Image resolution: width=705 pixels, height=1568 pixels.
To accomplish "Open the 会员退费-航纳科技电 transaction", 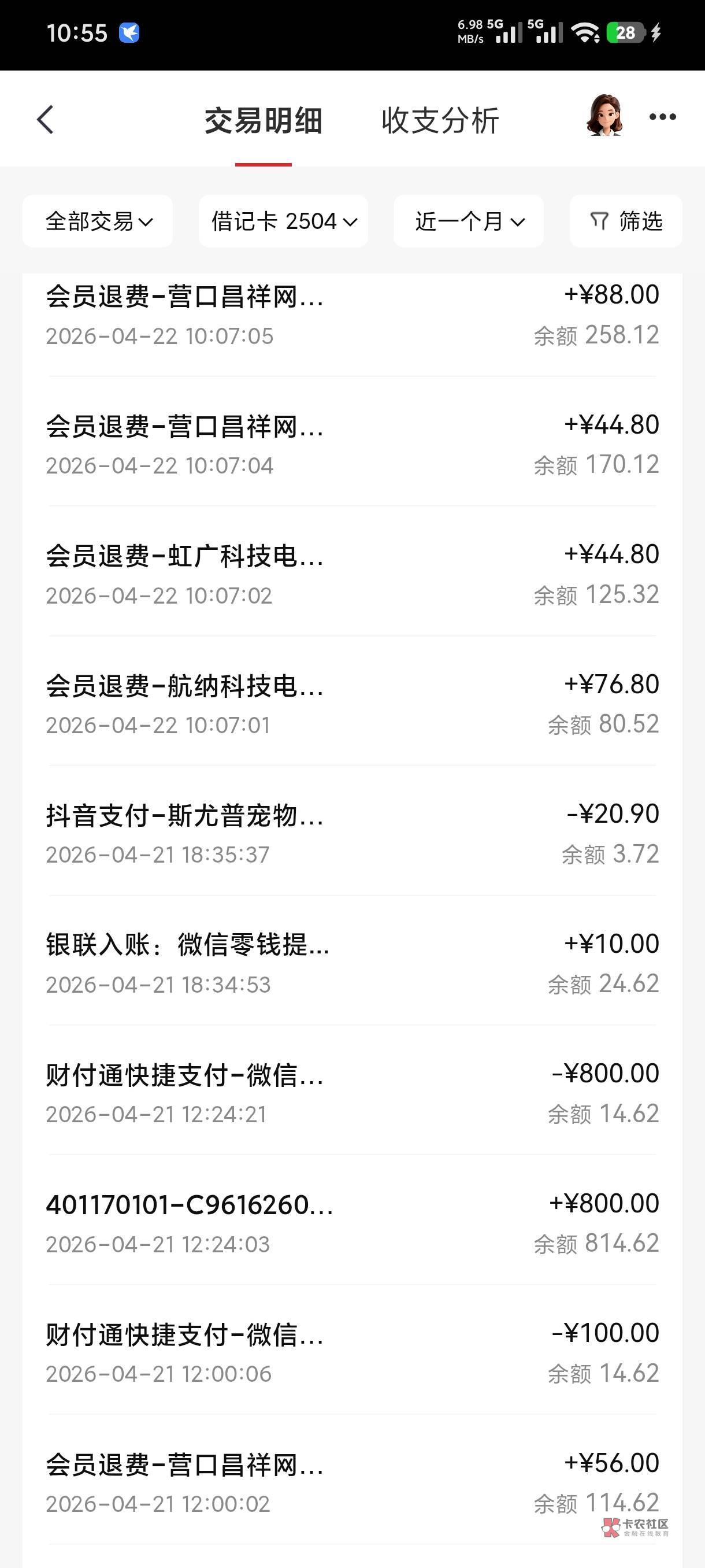I will 352,704.
